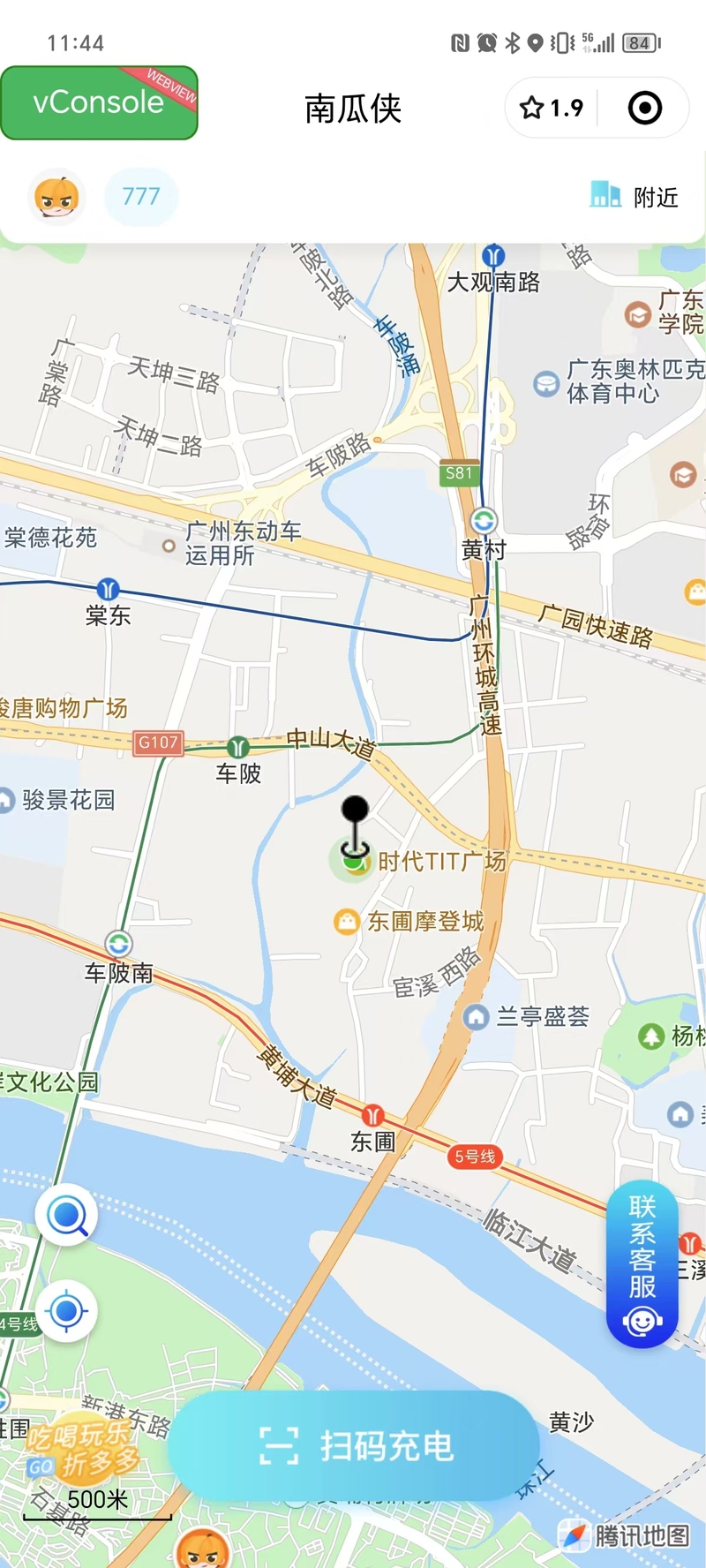Recenter map to my location
This screenshot has width=706, height=1568.
point(67,1311)
